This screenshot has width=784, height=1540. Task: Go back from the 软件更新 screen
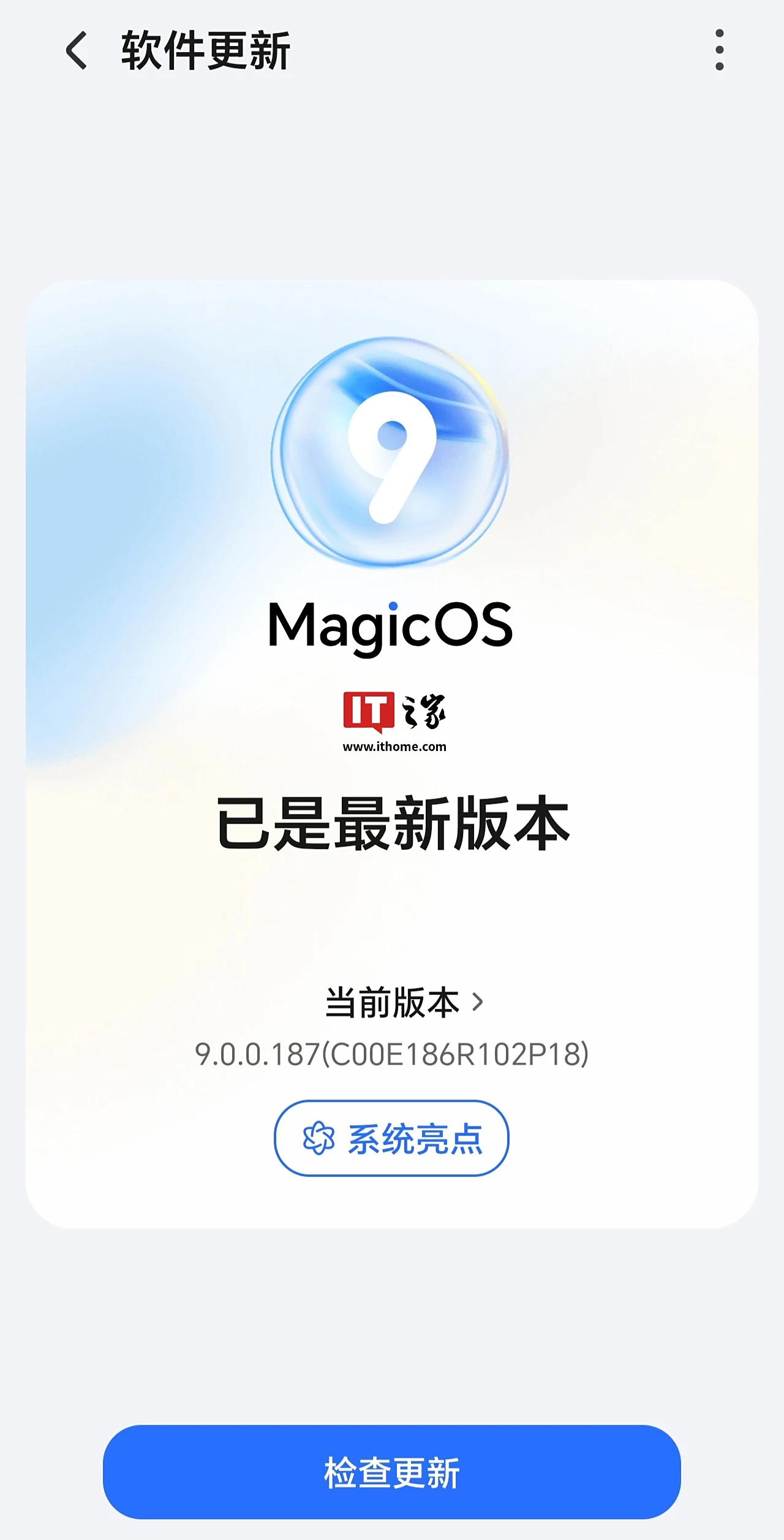pos(77,50)
